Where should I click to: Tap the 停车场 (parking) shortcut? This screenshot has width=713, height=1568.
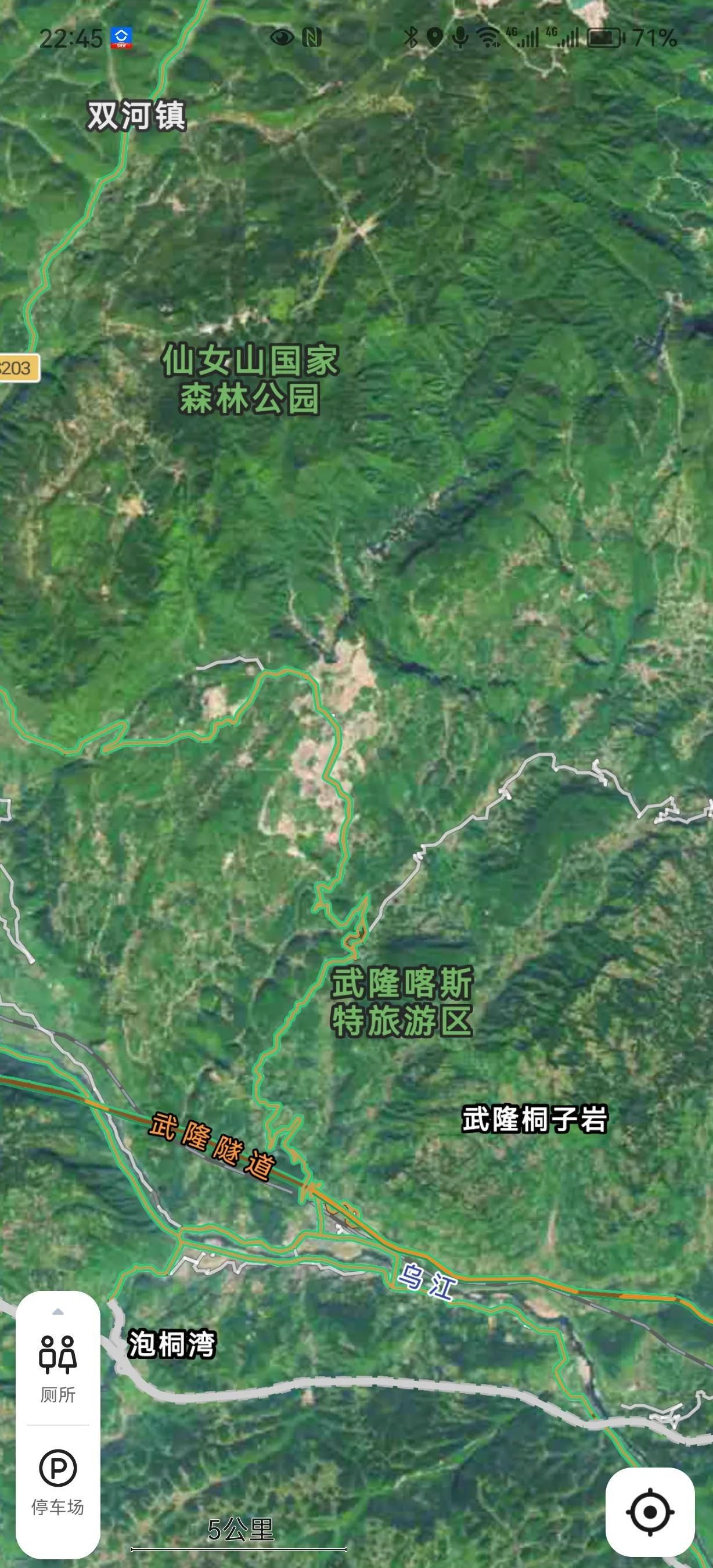58,1480
